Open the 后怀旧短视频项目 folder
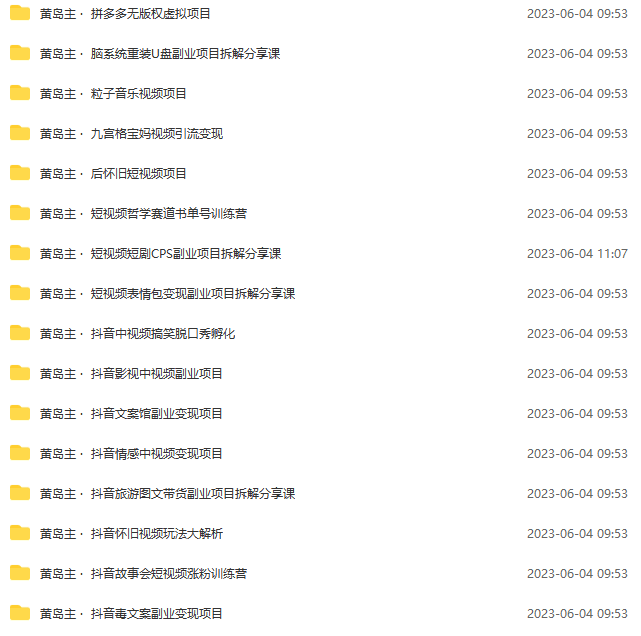641x636 pixels. [113, 174]
